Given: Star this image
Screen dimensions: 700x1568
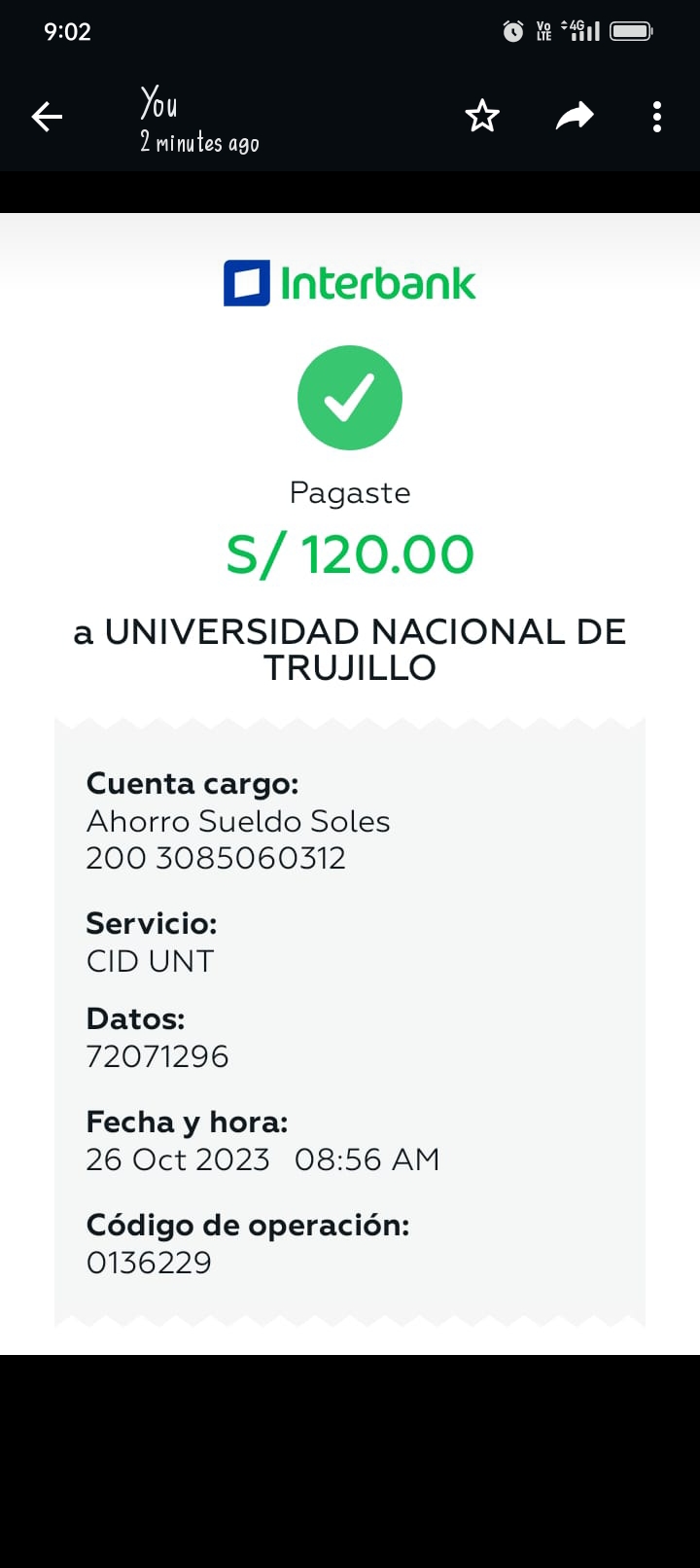Looking at the screenshot, I should 482,117.
